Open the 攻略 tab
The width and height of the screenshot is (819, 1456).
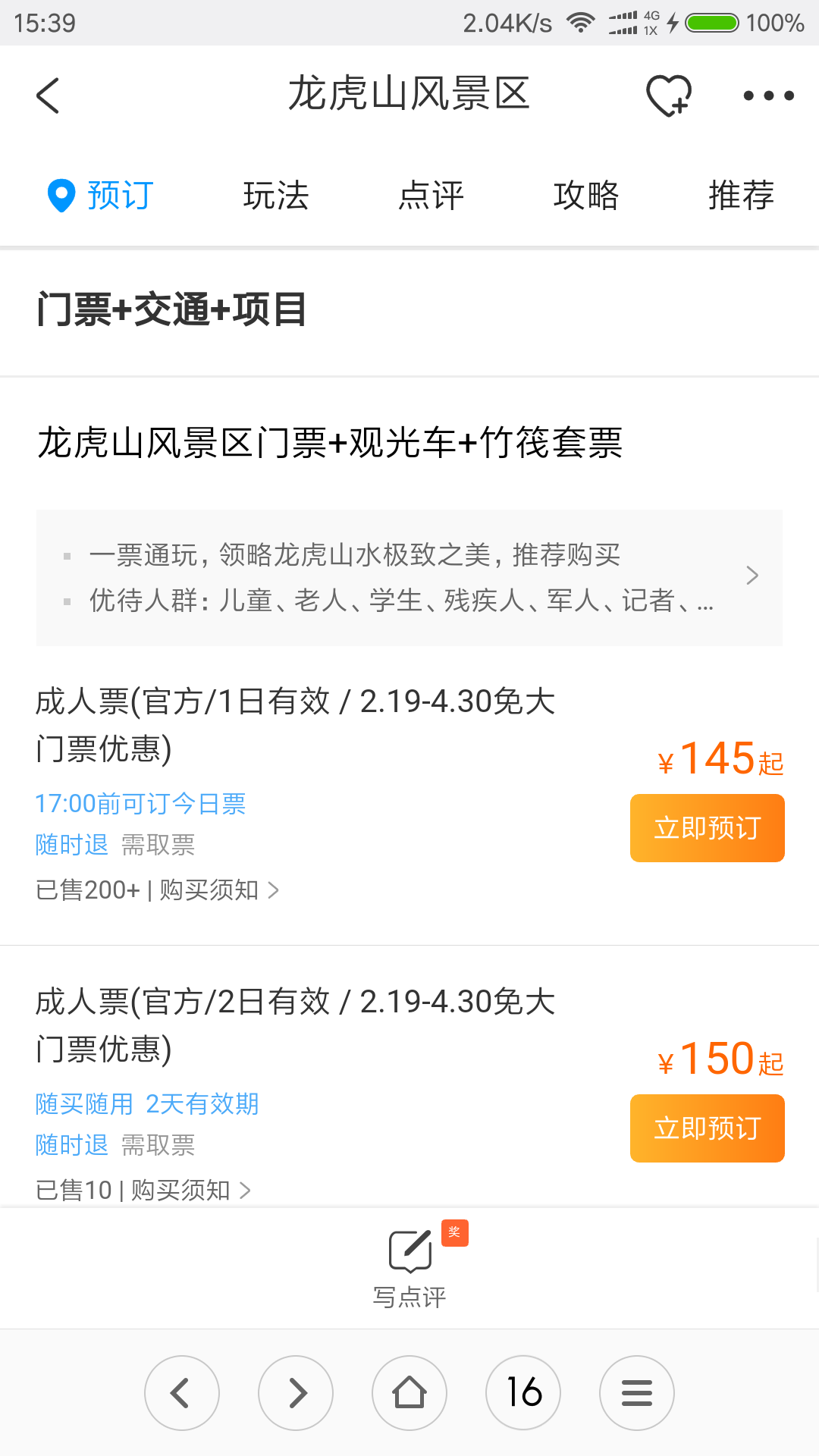coord(586,196)
